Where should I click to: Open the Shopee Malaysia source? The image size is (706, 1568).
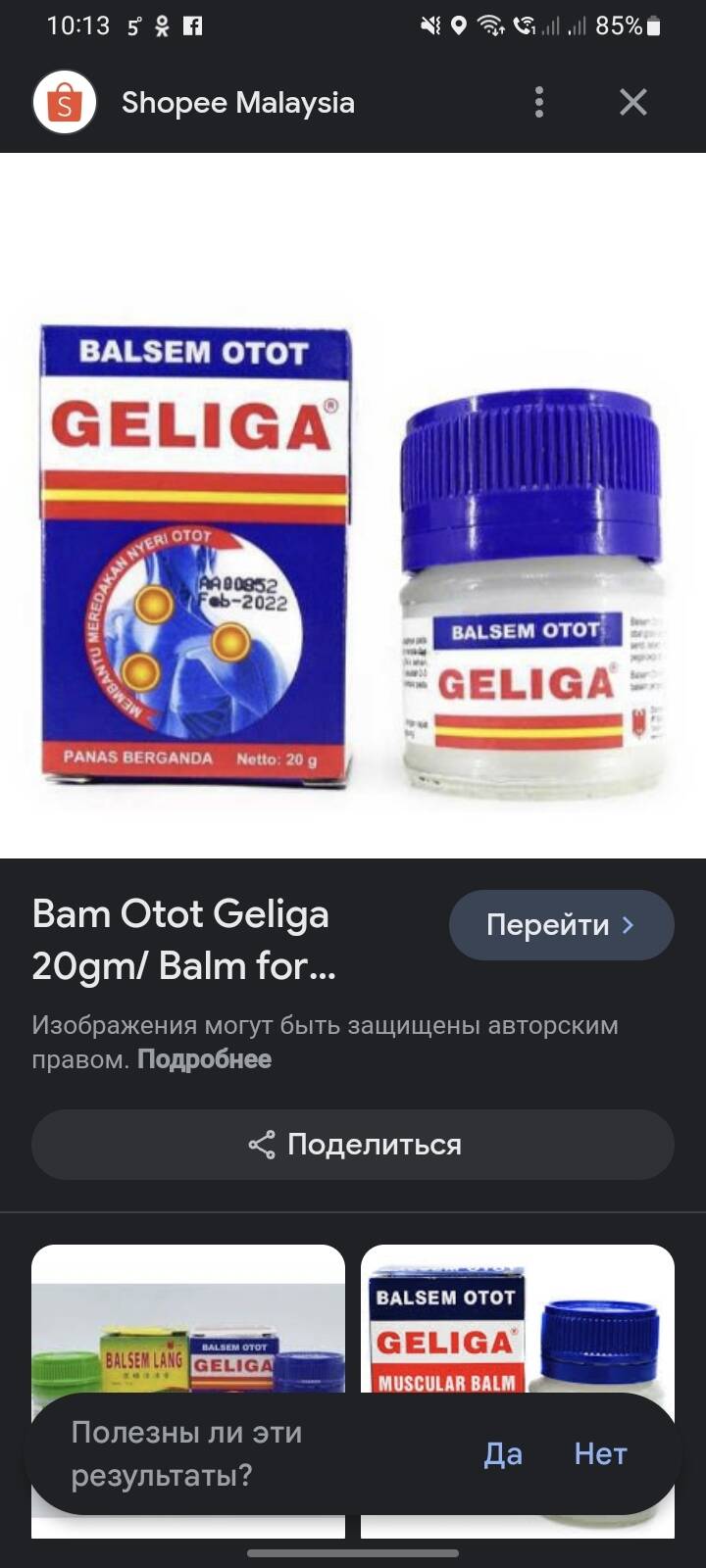tap(237, 102)
